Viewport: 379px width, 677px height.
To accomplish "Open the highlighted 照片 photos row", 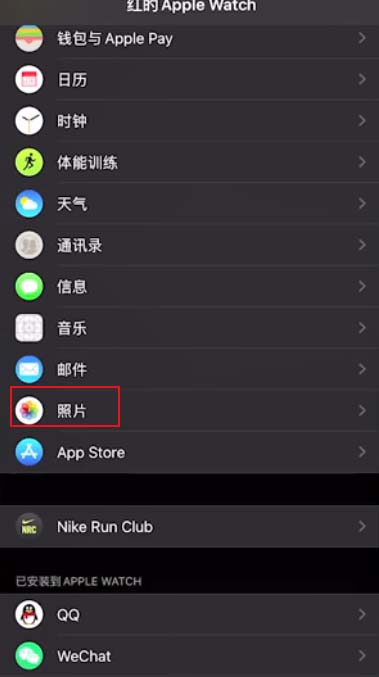I will (x=190, y=411).
